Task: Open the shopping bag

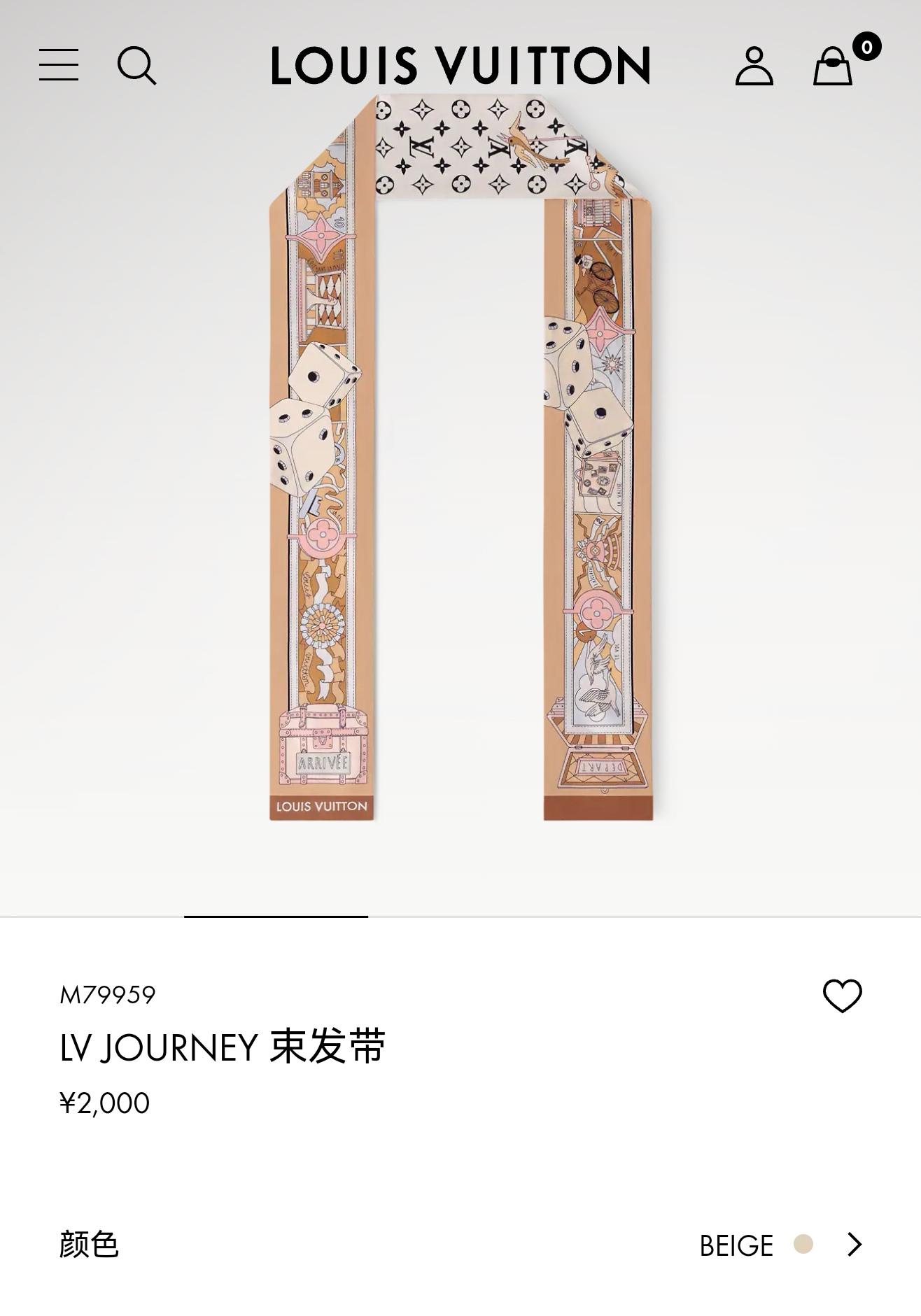Action: 833,66
